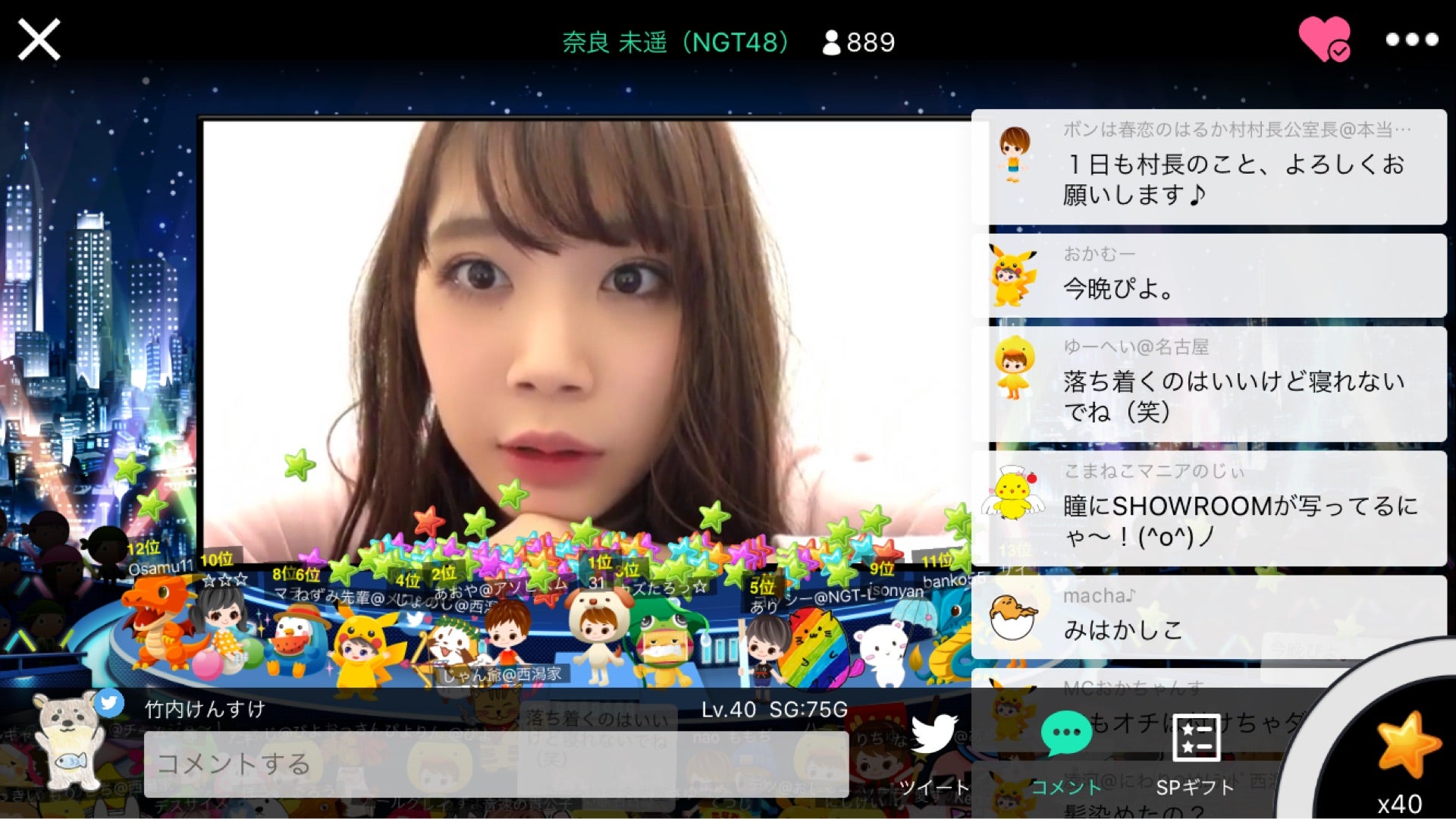The width and height of the screenshot is (1456, 819).
Task: Open macha♪'s egg avatar profile
Action: [1013, 617]
